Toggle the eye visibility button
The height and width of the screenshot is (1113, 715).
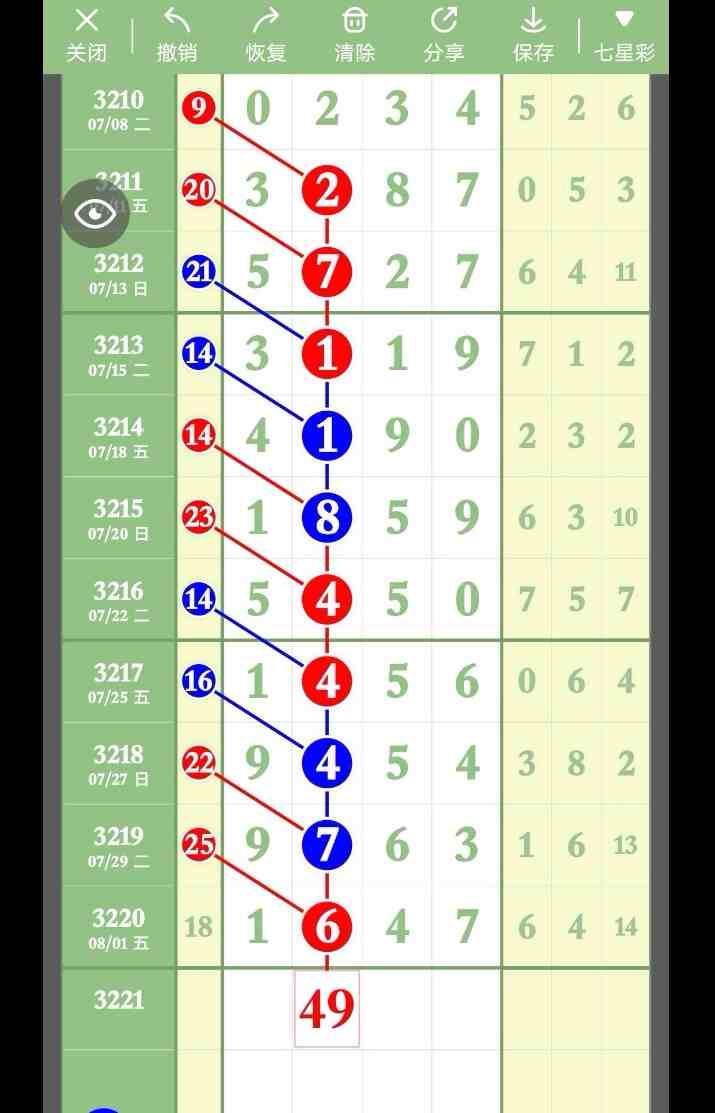coord(95,213)
